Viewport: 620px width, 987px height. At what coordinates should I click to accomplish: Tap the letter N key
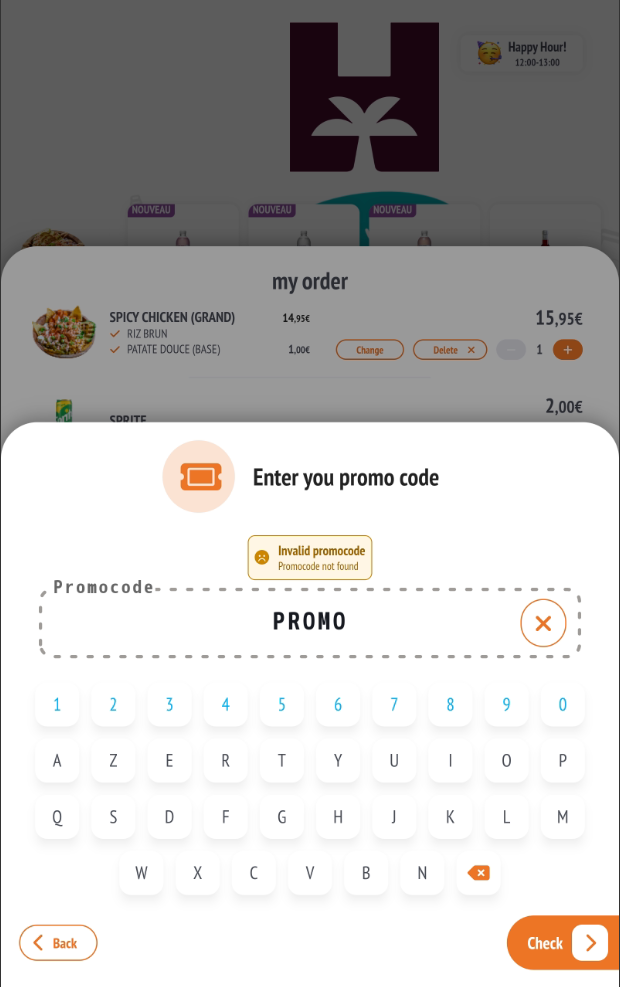(422, 873)
